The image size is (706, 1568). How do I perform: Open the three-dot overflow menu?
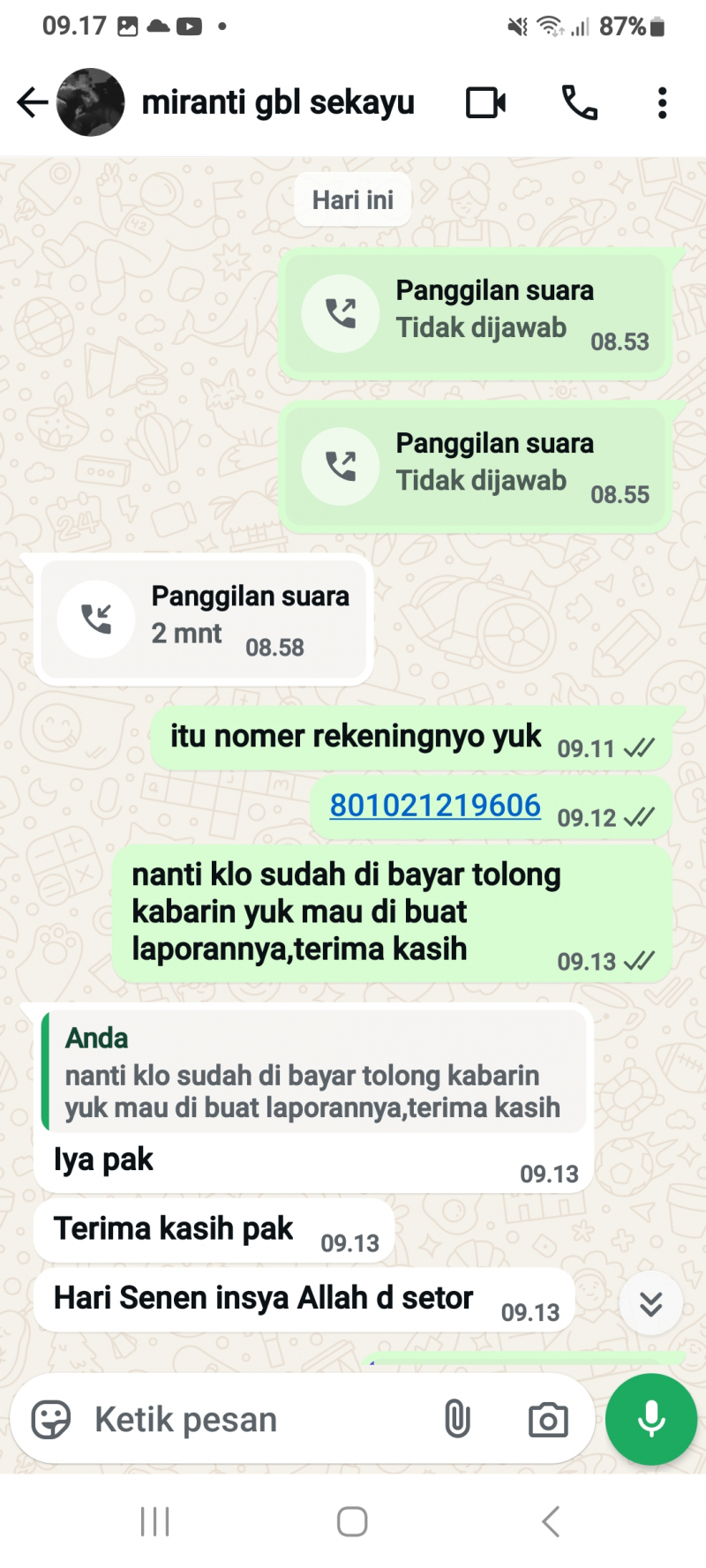tap(662, 102)
